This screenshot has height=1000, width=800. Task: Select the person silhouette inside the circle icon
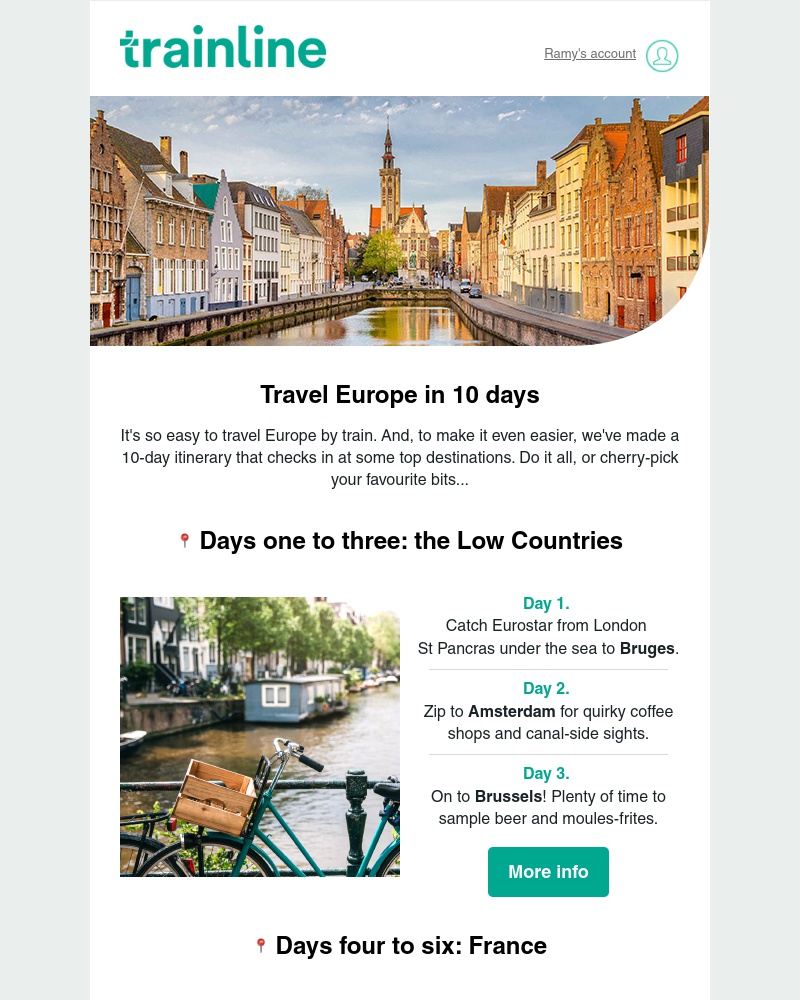(662, 56)
